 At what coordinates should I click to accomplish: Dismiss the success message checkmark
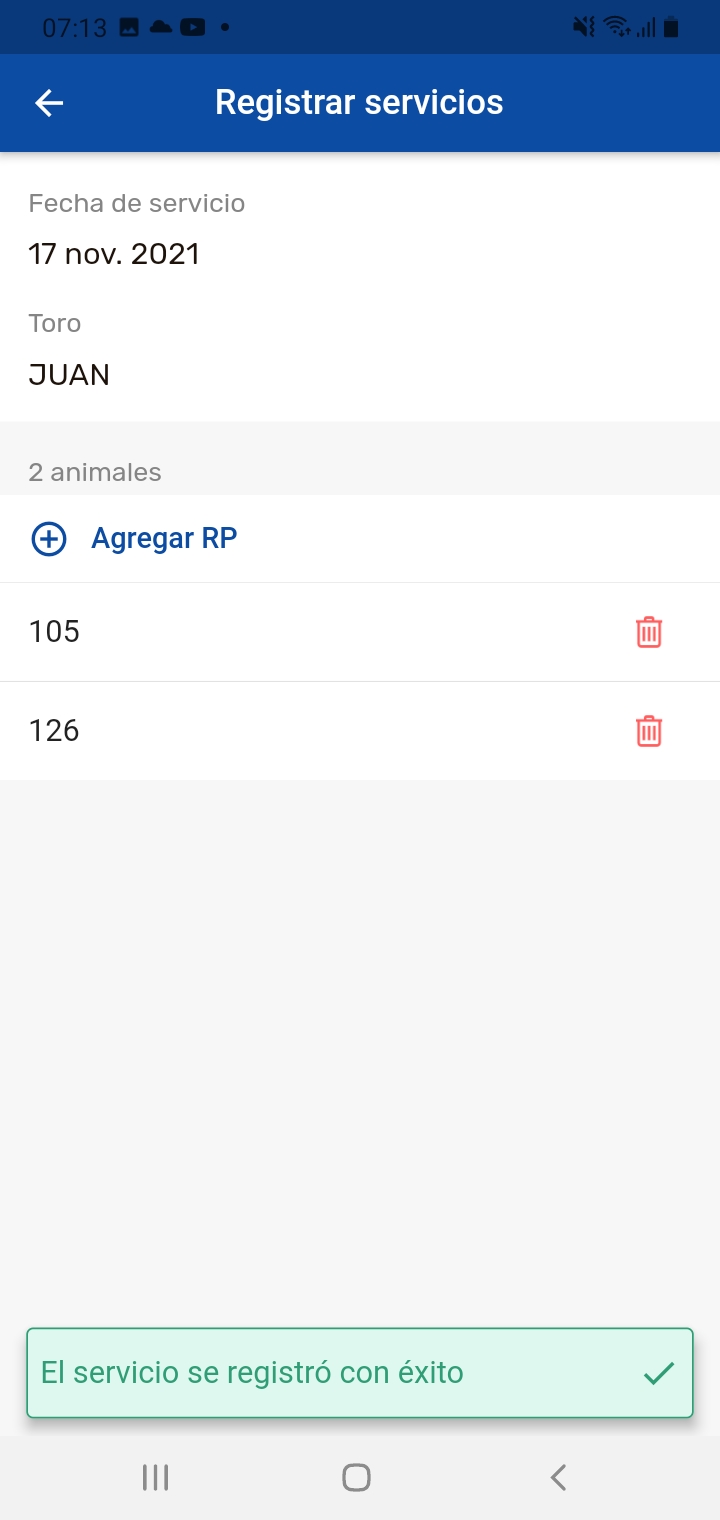pos(658,1373)
